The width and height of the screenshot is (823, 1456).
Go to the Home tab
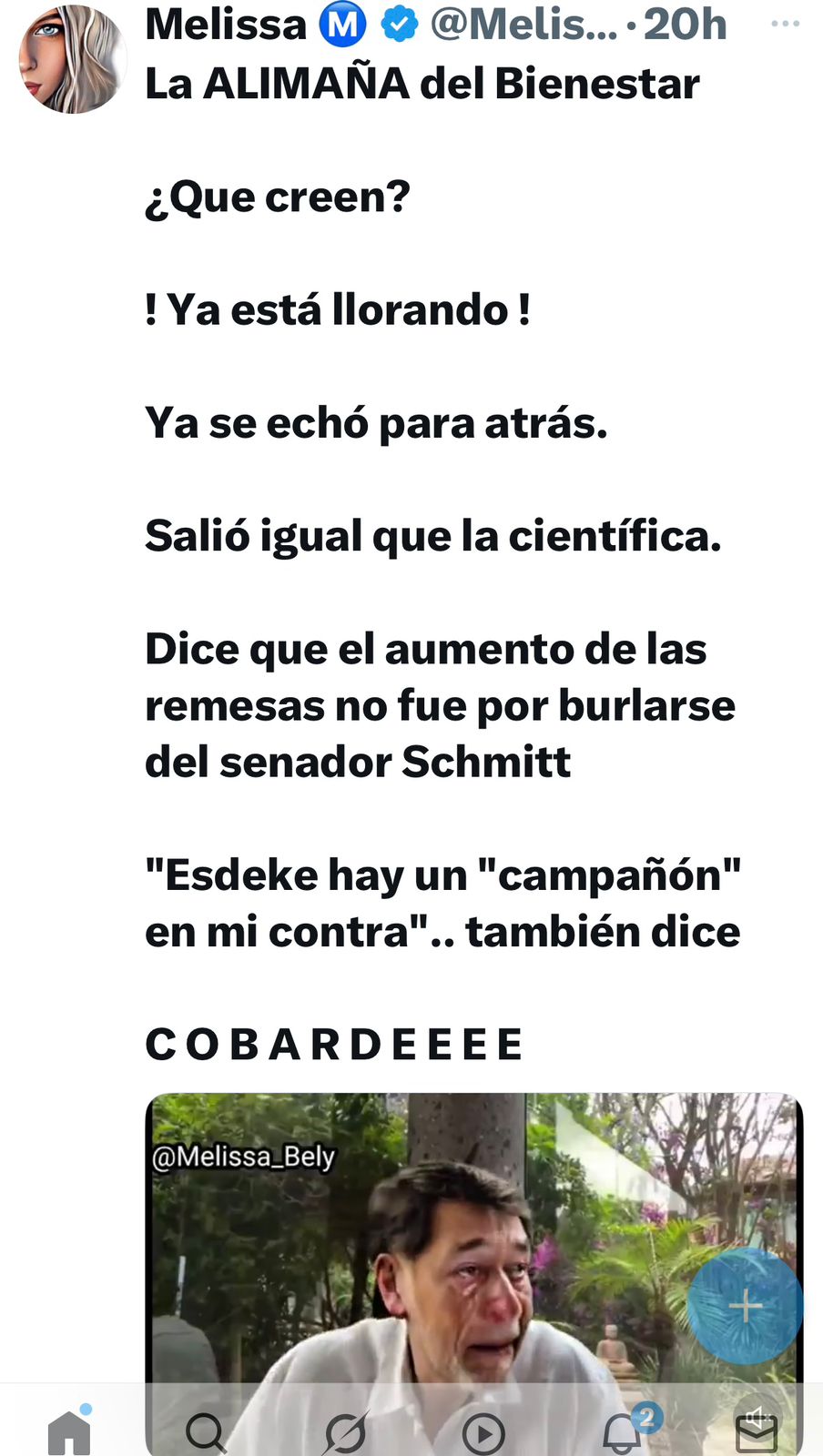coord(70,1431)
